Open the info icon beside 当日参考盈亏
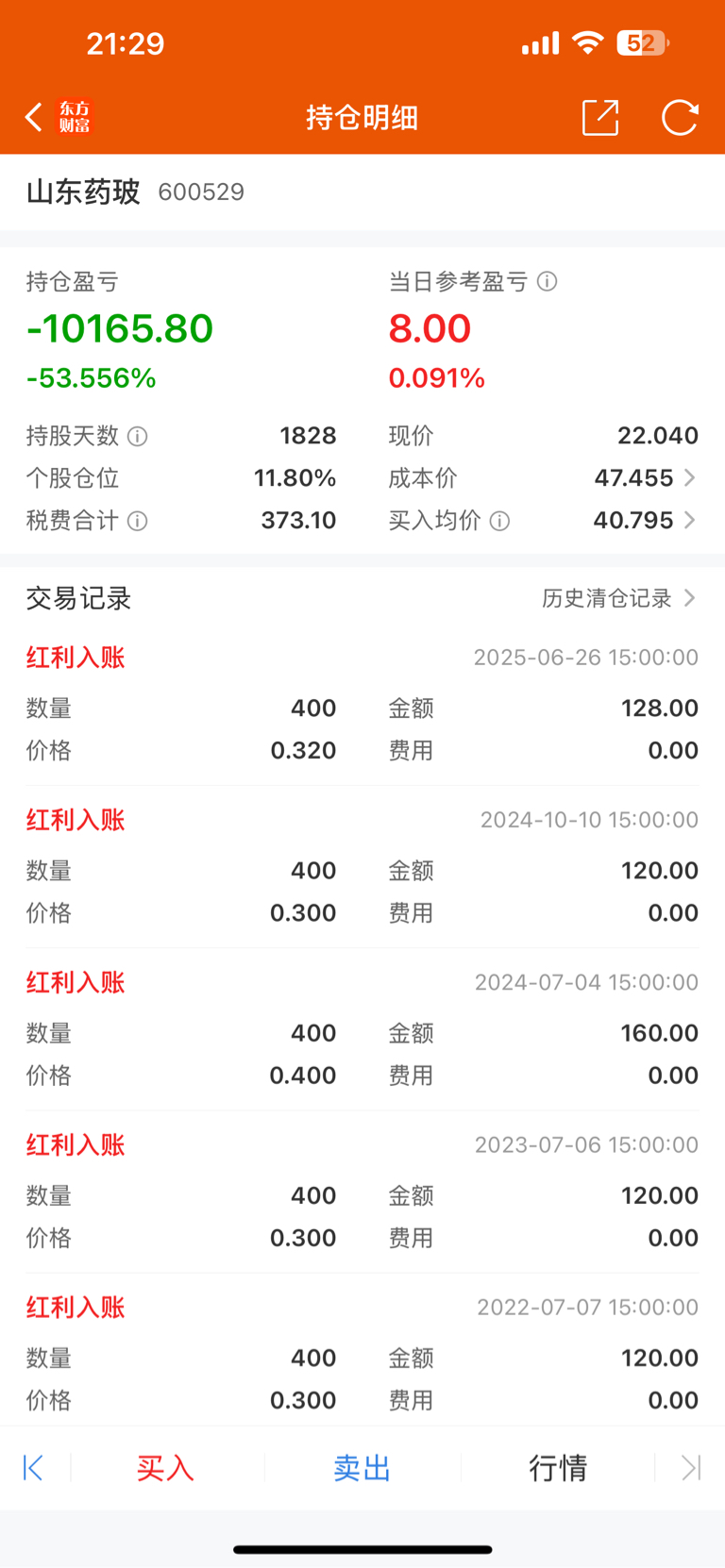The width and height of the screenshot is (725, 1568). coord(547,281)
